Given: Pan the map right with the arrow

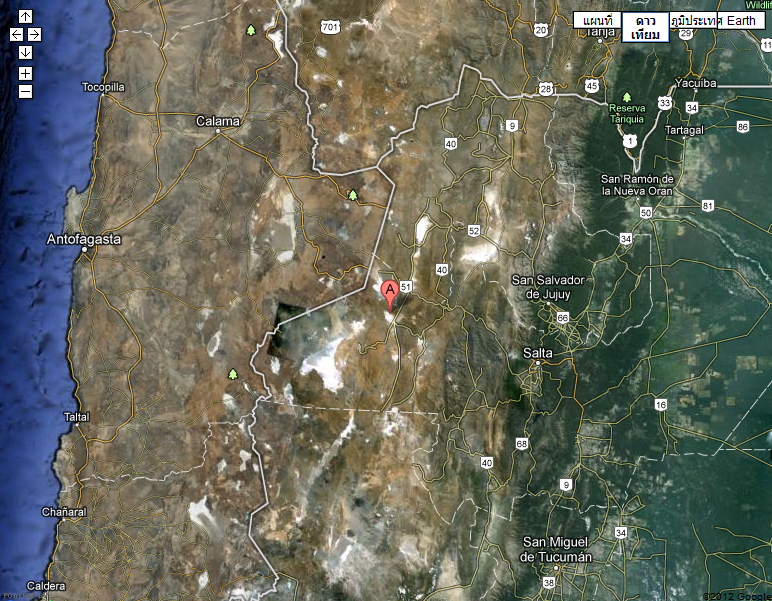Looking at the screenshot, I should [34, 34].
